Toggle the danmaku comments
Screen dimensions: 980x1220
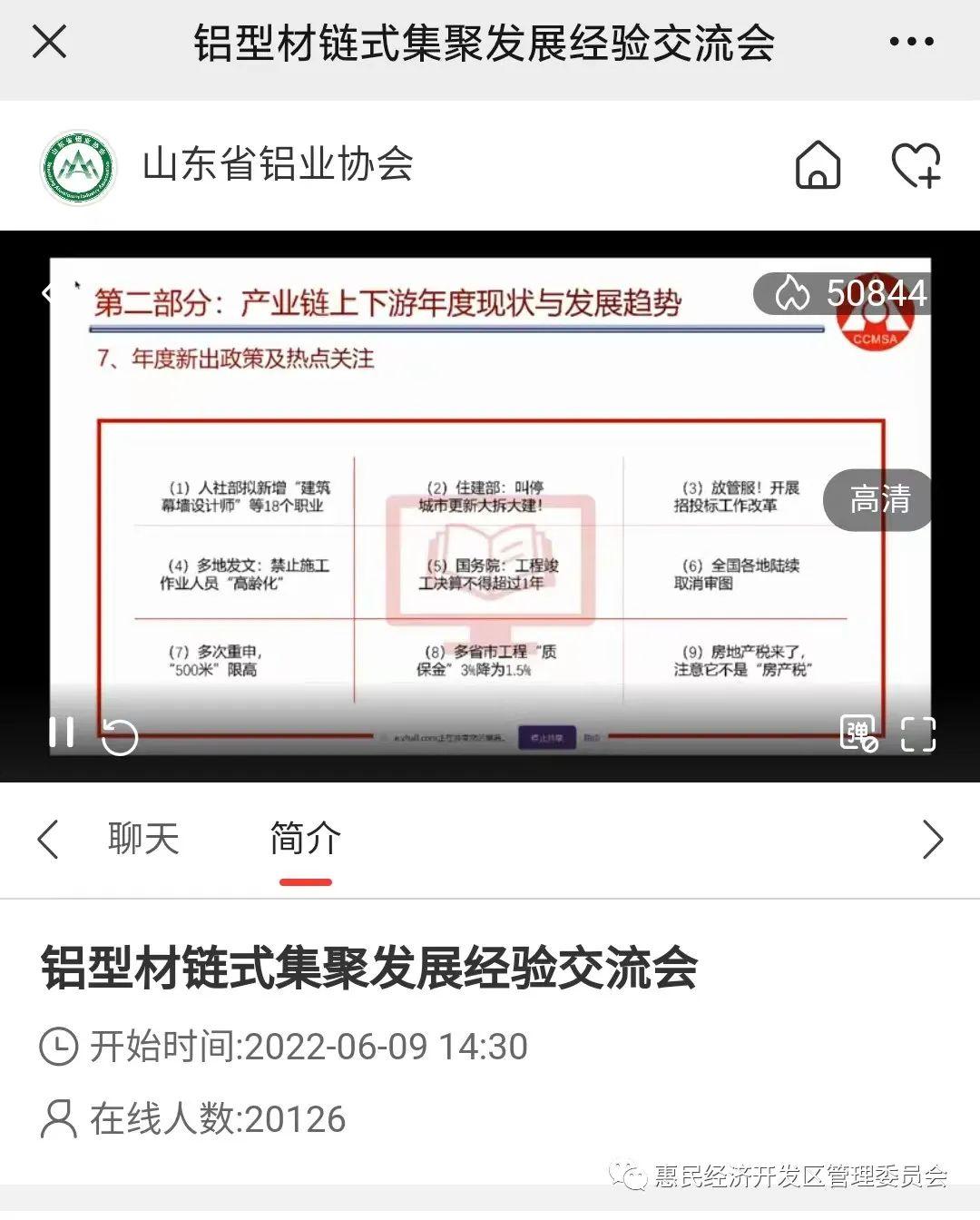pyautogui.click(x=858, y=733)
